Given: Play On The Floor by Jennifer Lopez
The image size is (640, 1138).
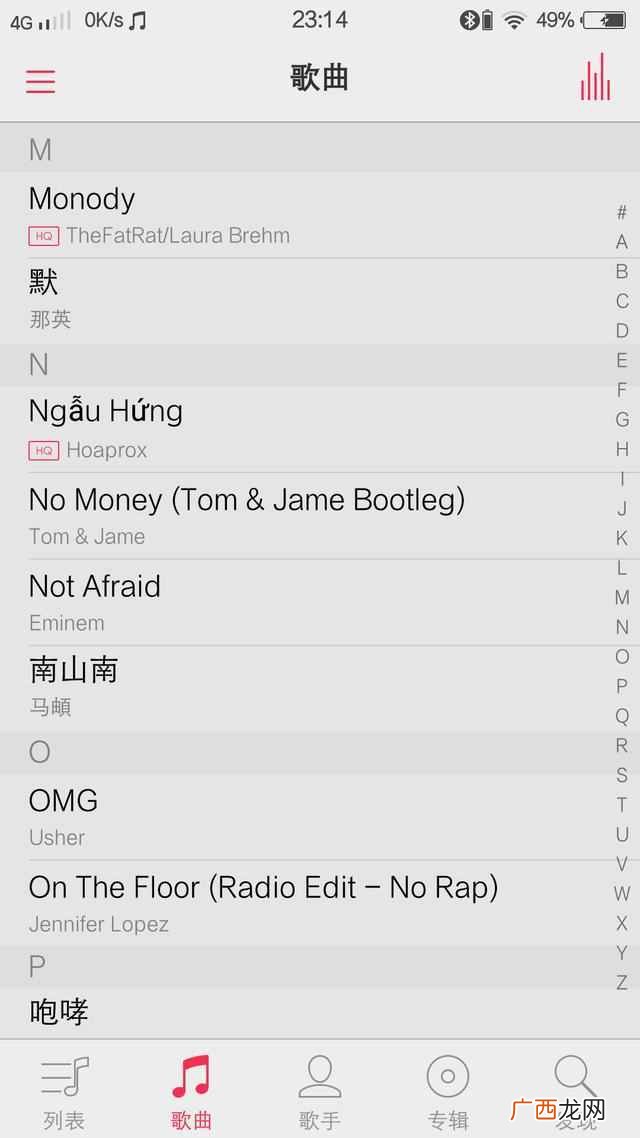Looking at the screenshot, I should click(305, 904).
